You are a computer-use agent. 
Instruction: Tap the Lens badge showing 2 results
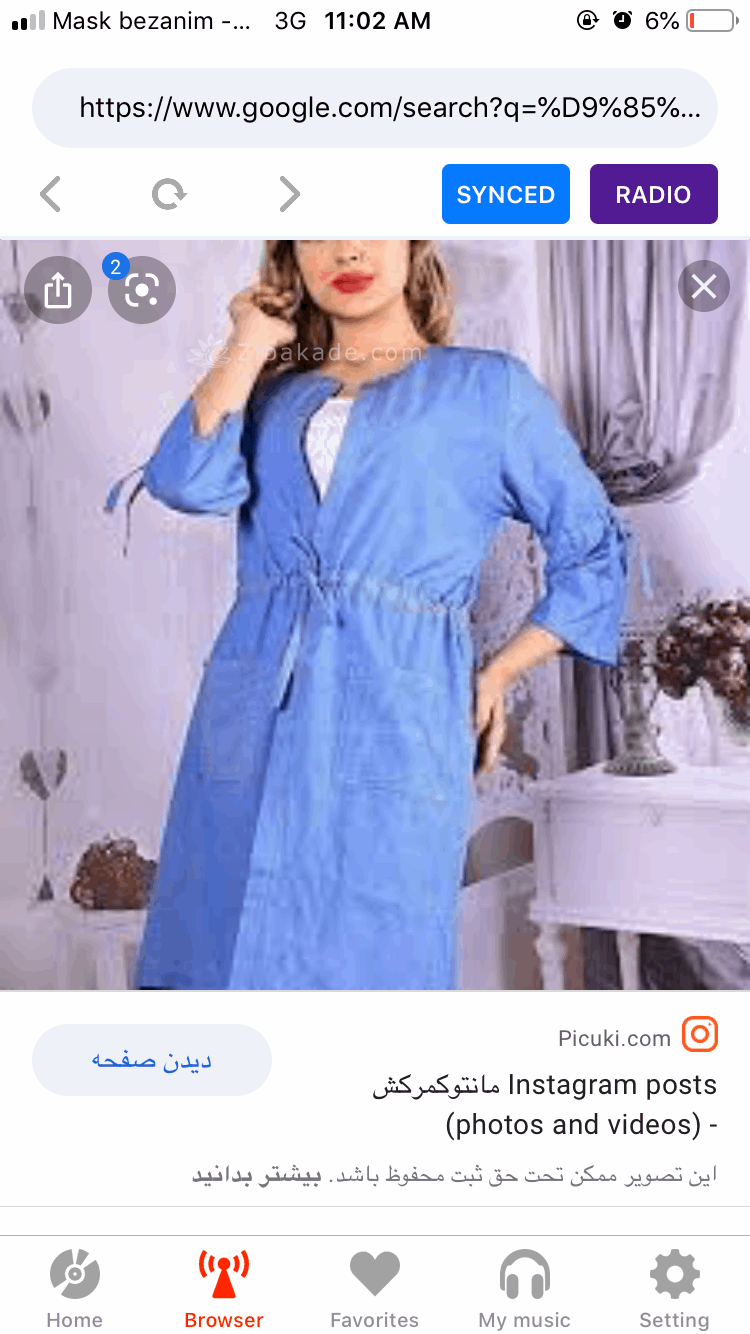tap(116, 267)
